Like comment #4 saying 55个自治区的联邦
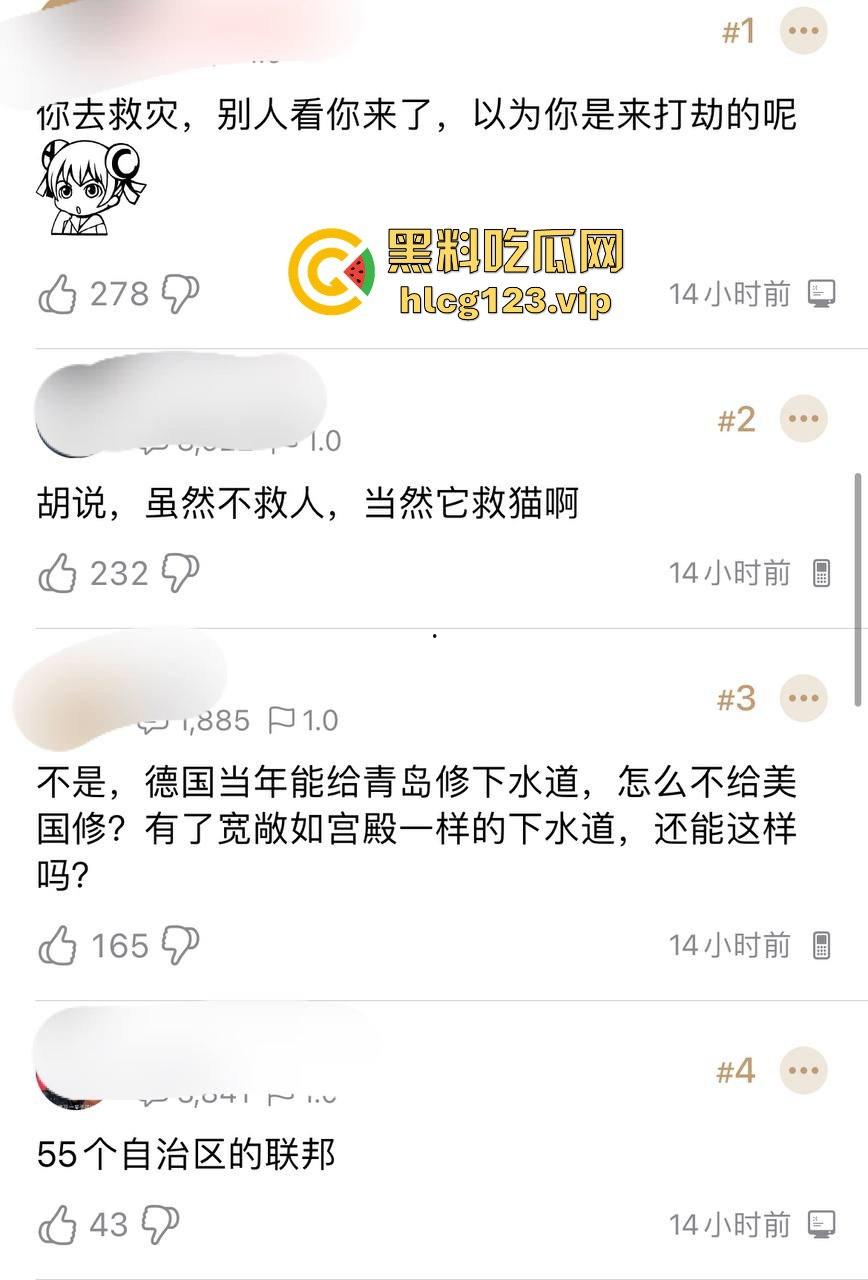 60,1222
